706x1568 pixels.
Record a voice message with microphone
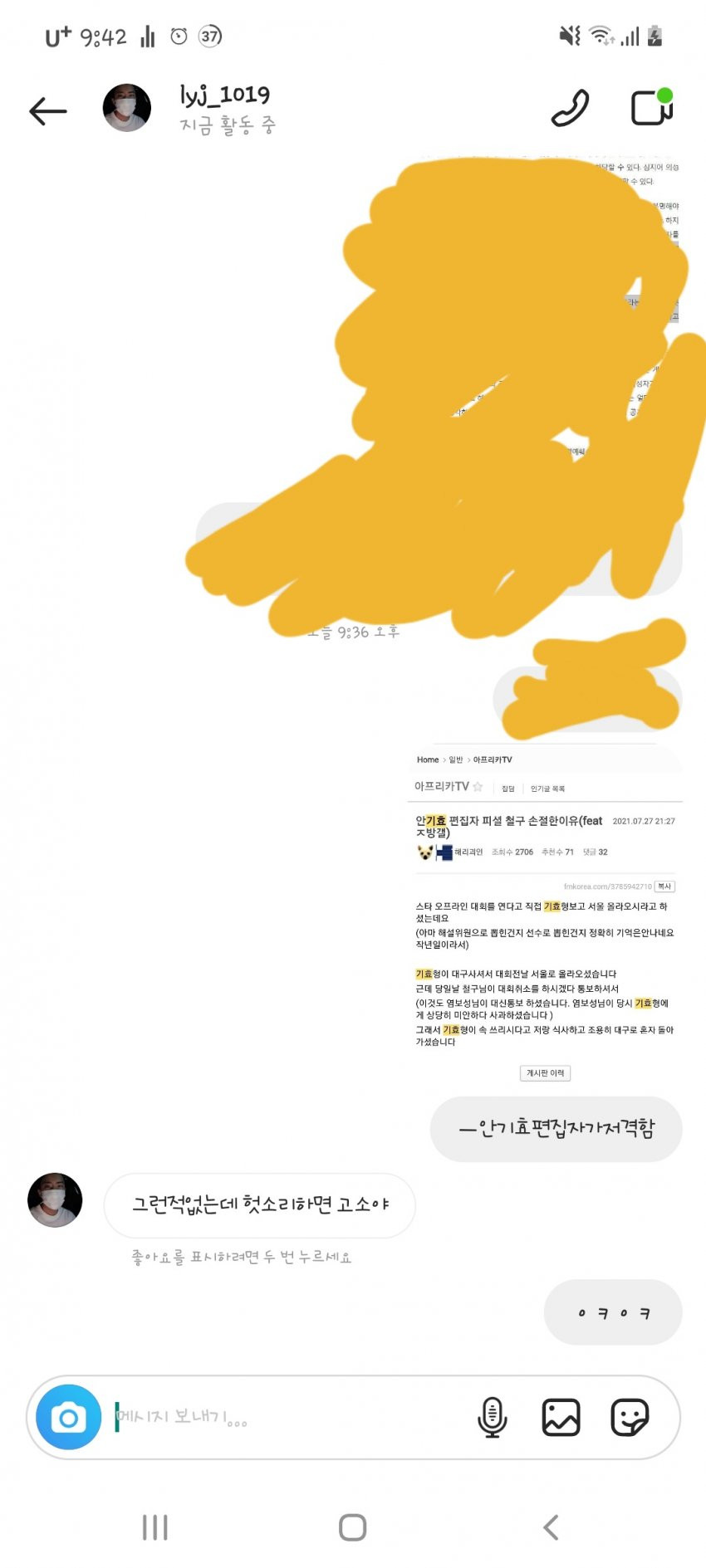point(492,1417)
